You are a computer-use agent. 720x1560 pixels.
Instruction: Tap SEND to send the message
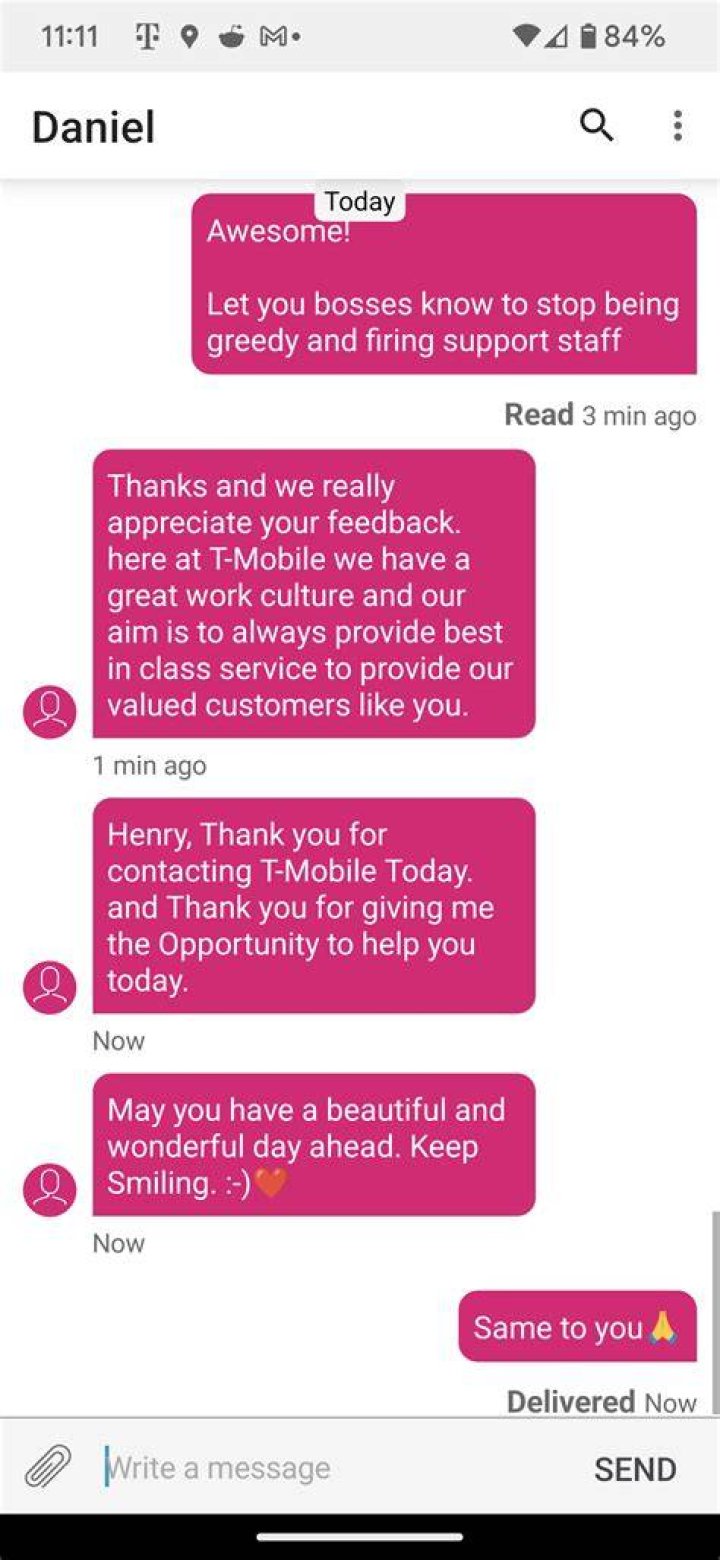point(635,1469)
